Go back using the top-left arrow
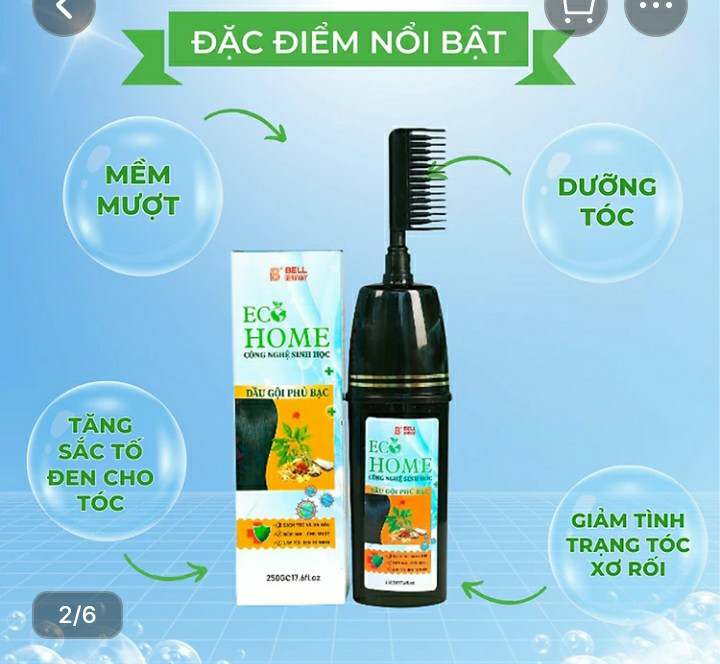This screenshot has width=720, height=664. coord(62,8)
